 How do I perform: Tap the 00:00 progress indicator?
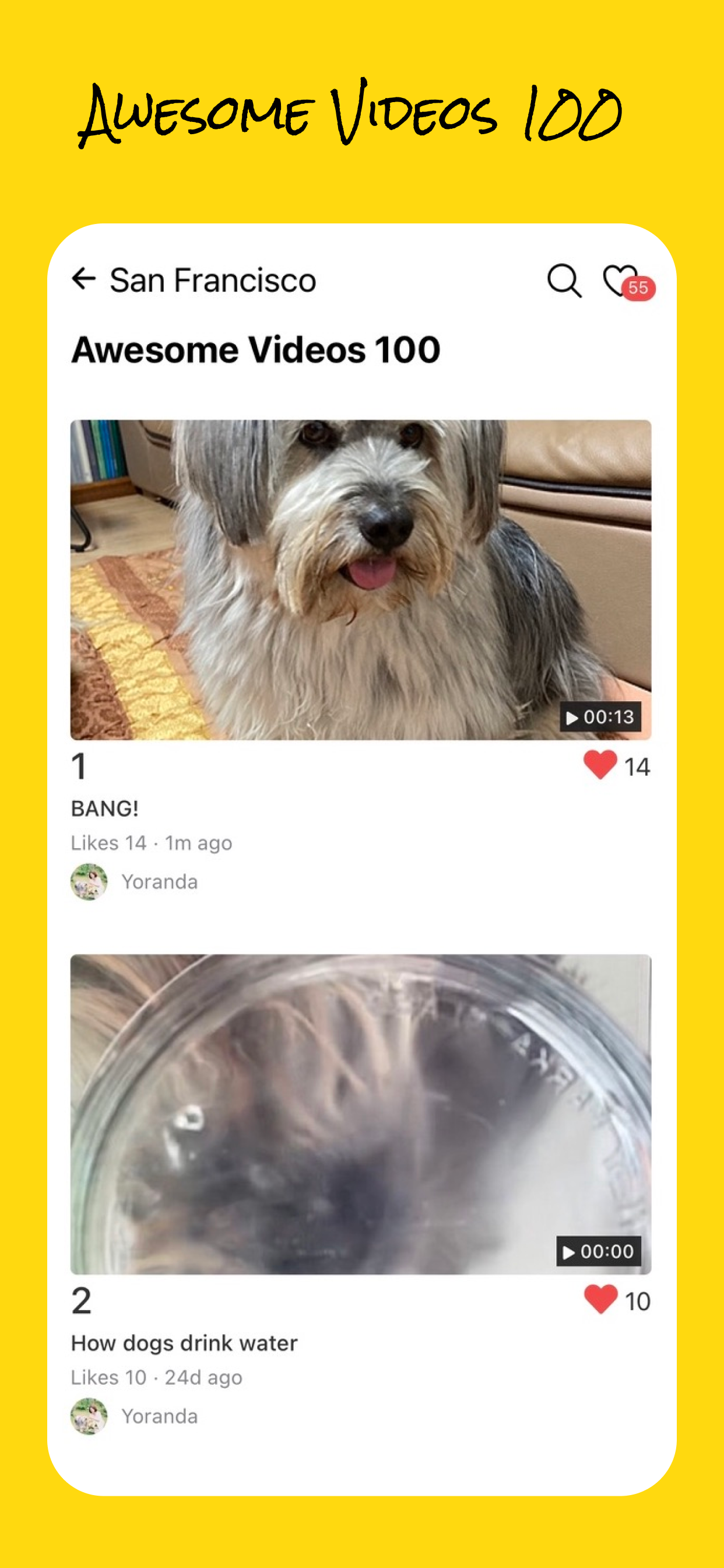tap(599, 1252)
